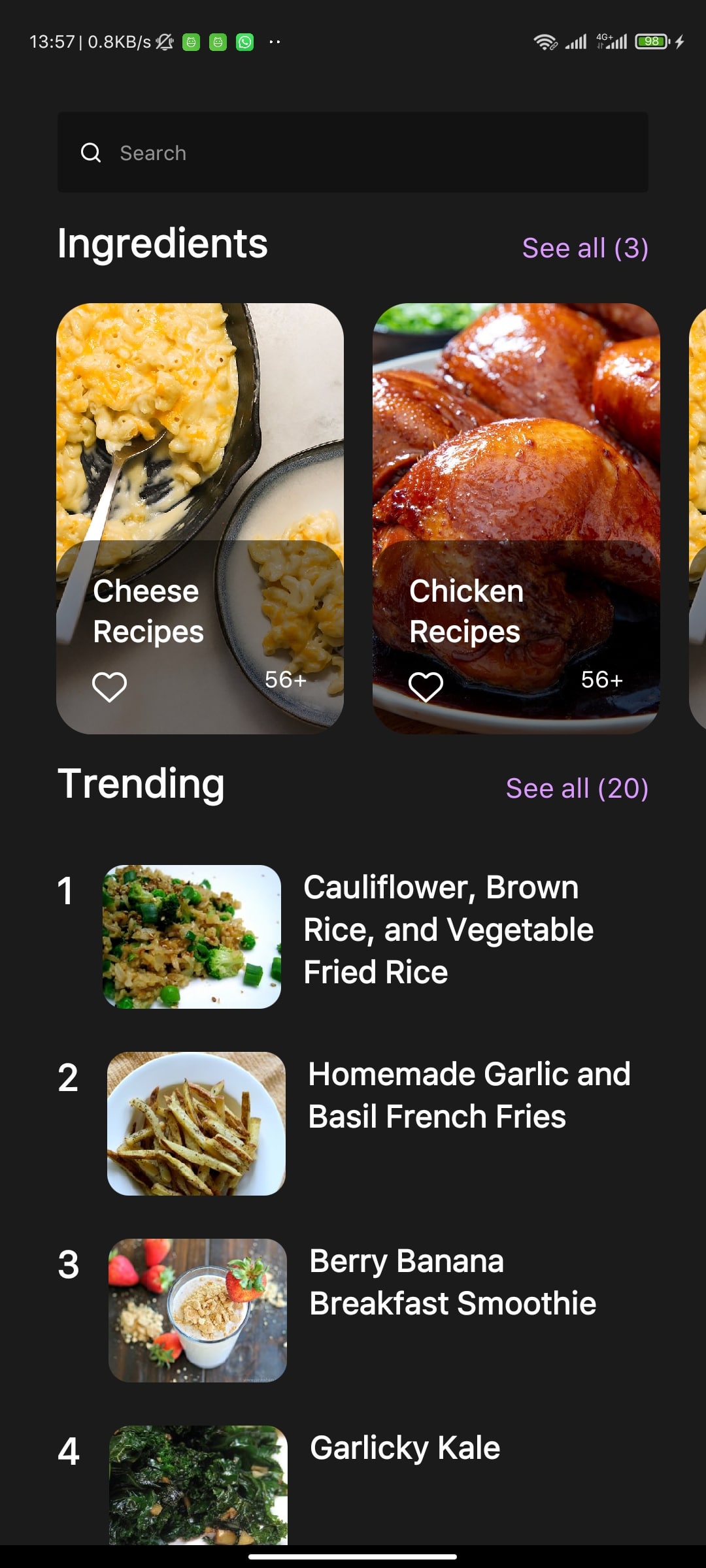Tap the Search field
Viewport: 706px width, 1568px height.
(353, 152)
